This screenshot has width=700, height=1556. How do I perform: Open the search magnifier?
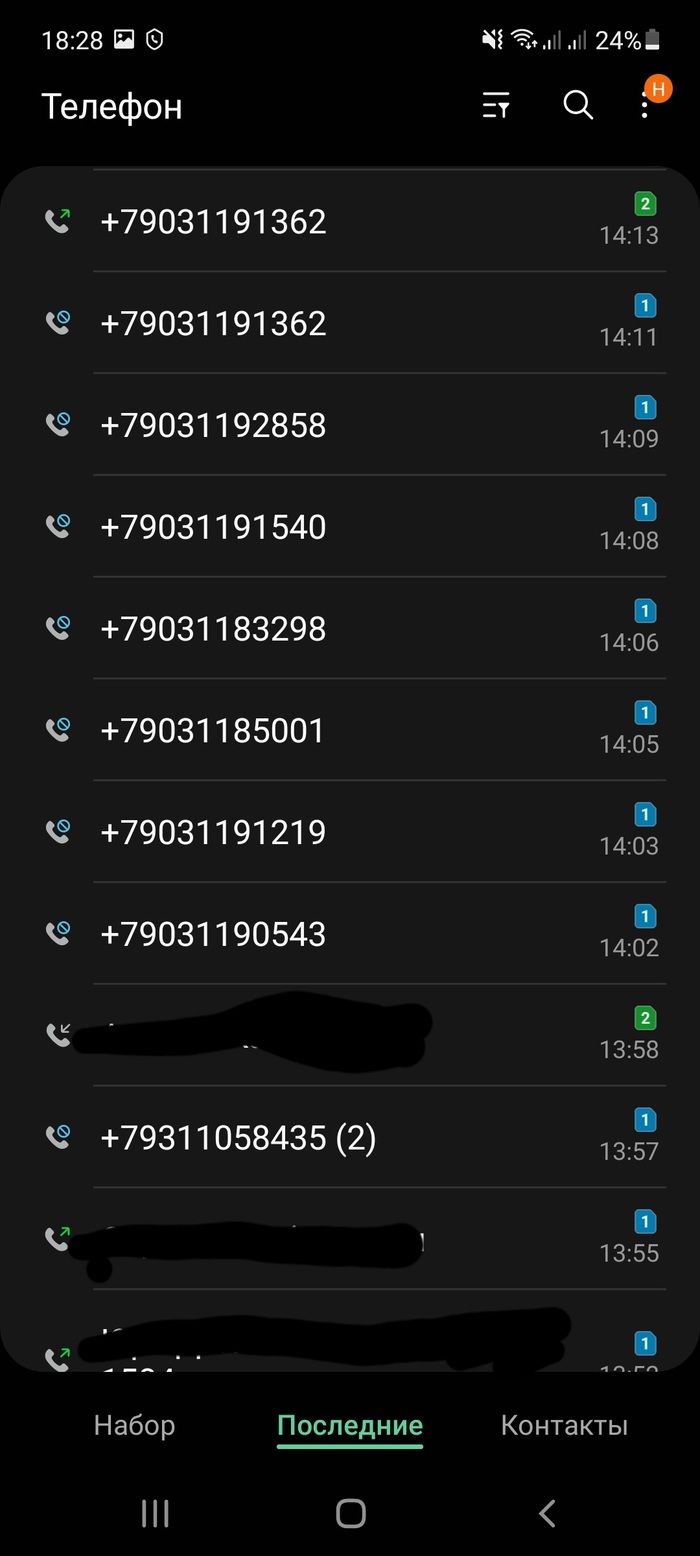click(x=578, y=105)
